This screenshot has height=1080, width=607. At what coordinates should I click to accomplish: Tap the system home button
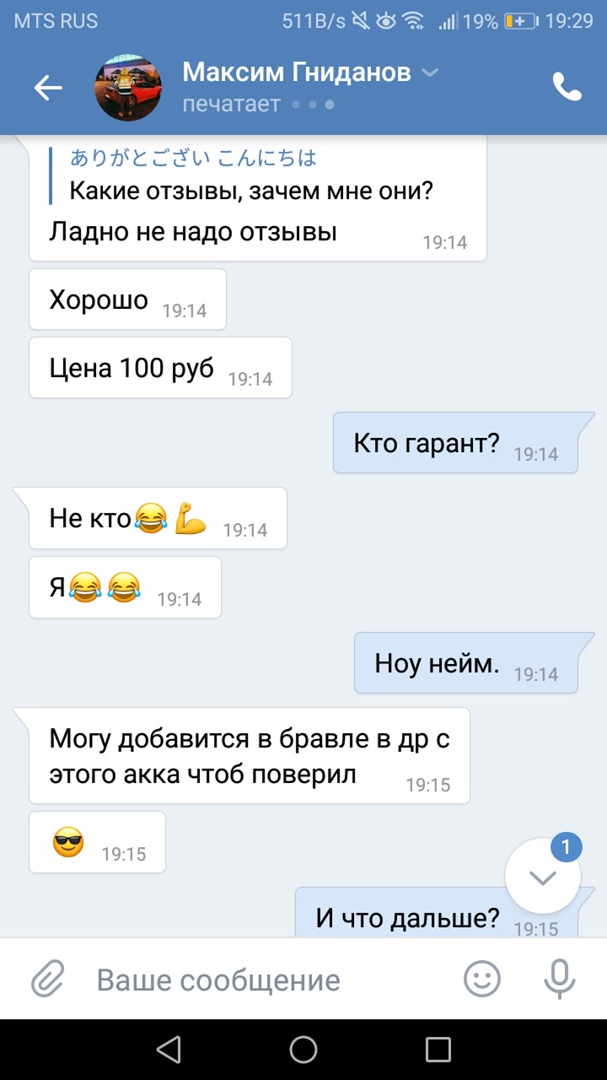tap(303, 1049)
